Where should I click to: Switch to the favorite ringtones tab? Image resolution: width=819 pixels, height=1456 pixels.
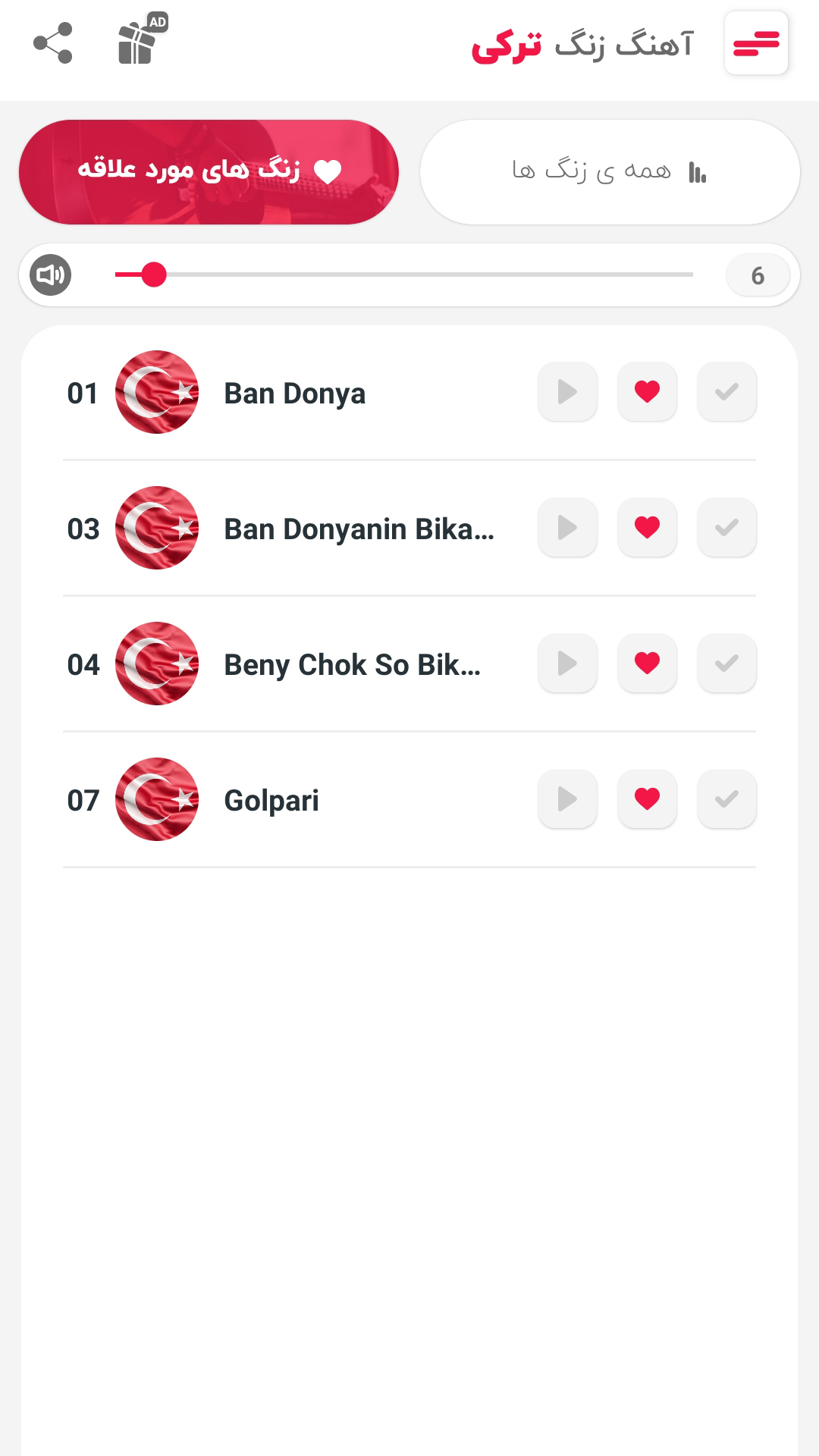point(209,172)
